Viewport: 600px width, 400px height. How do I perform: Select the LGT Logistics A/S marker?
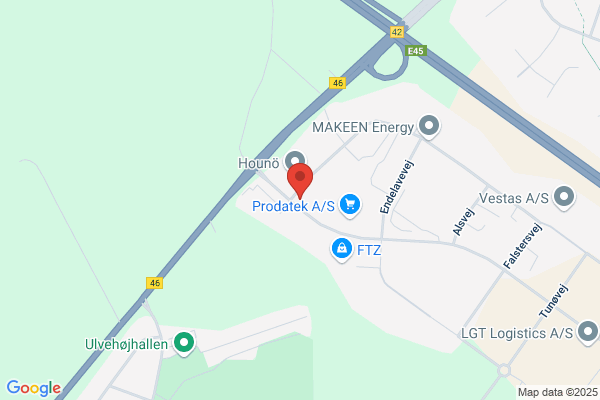(588, 333)
